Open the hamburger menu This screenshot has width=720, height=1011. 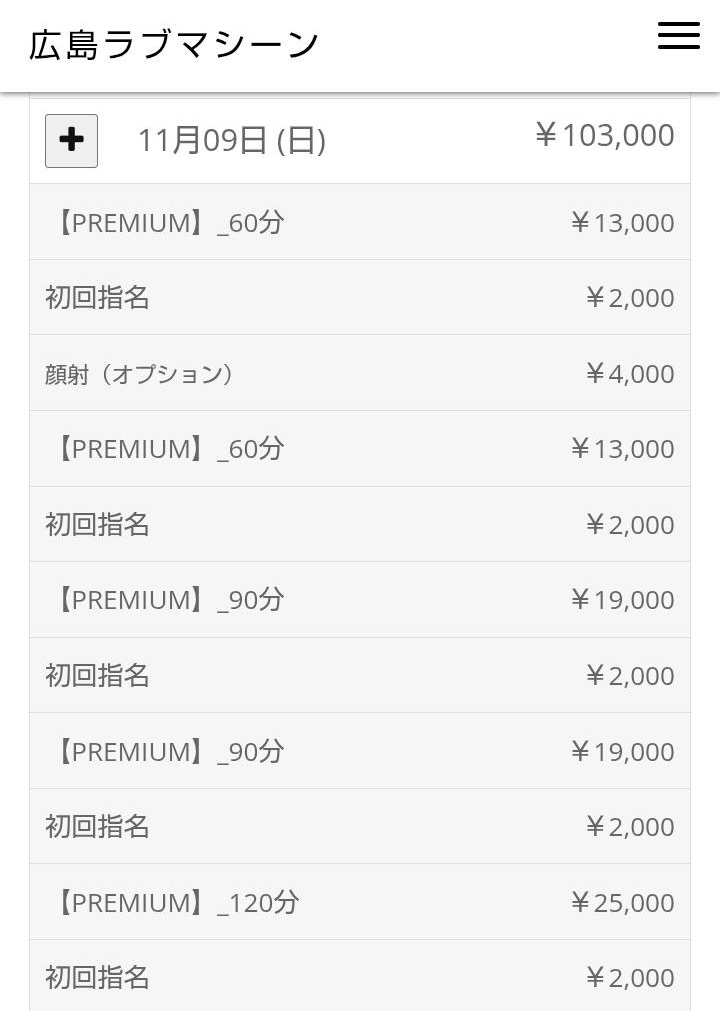click(678, 36)
